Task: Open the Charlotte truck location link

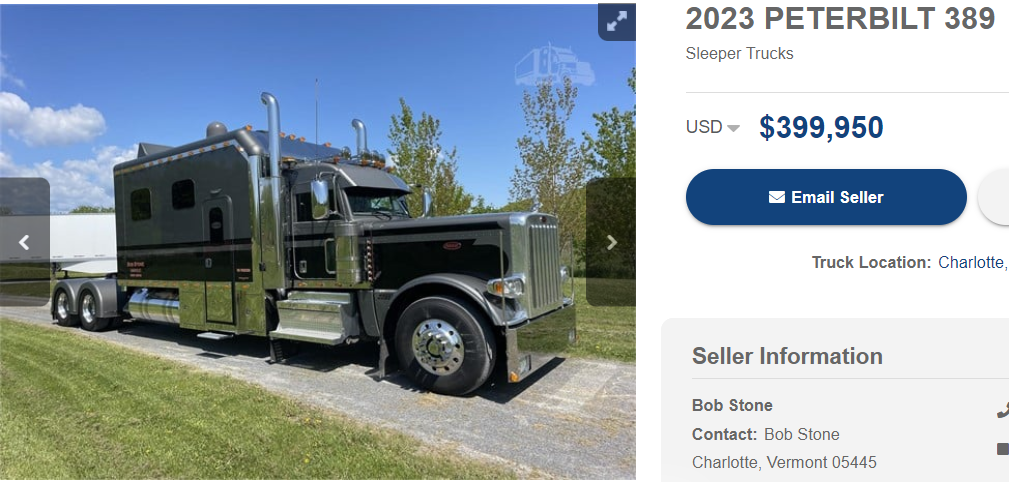Action: click(x=971, y=262)
